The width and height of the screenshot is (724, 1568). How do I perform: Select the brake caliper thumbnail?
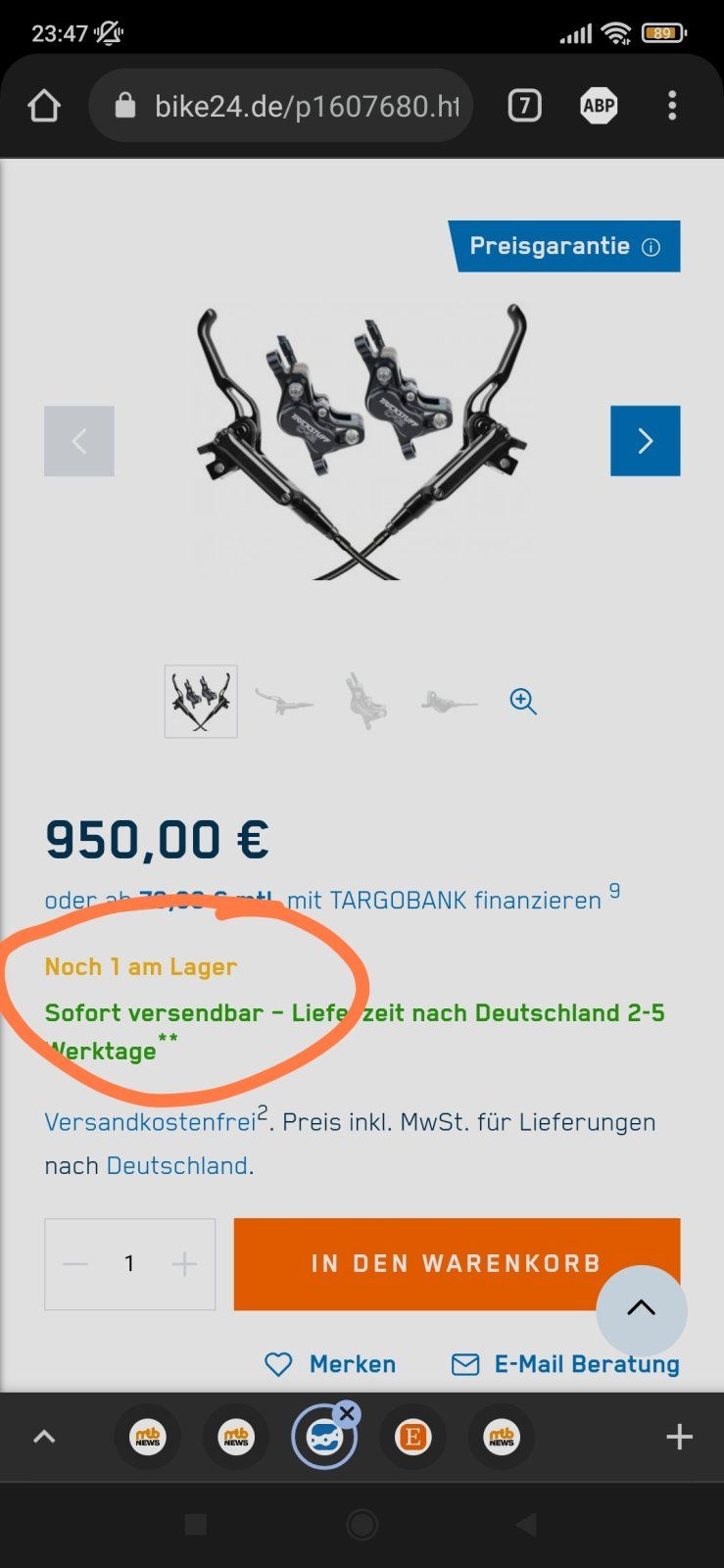(365, 702)
